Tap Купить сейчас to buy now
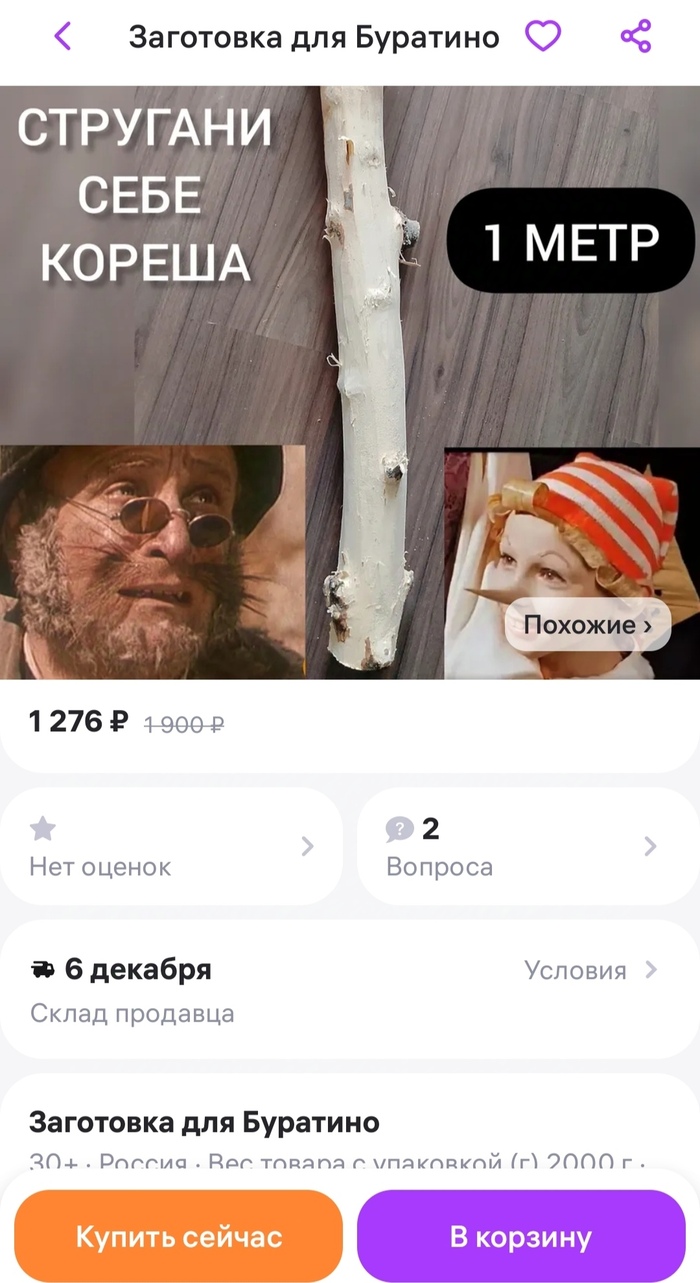 click(x=179, y=1237)
